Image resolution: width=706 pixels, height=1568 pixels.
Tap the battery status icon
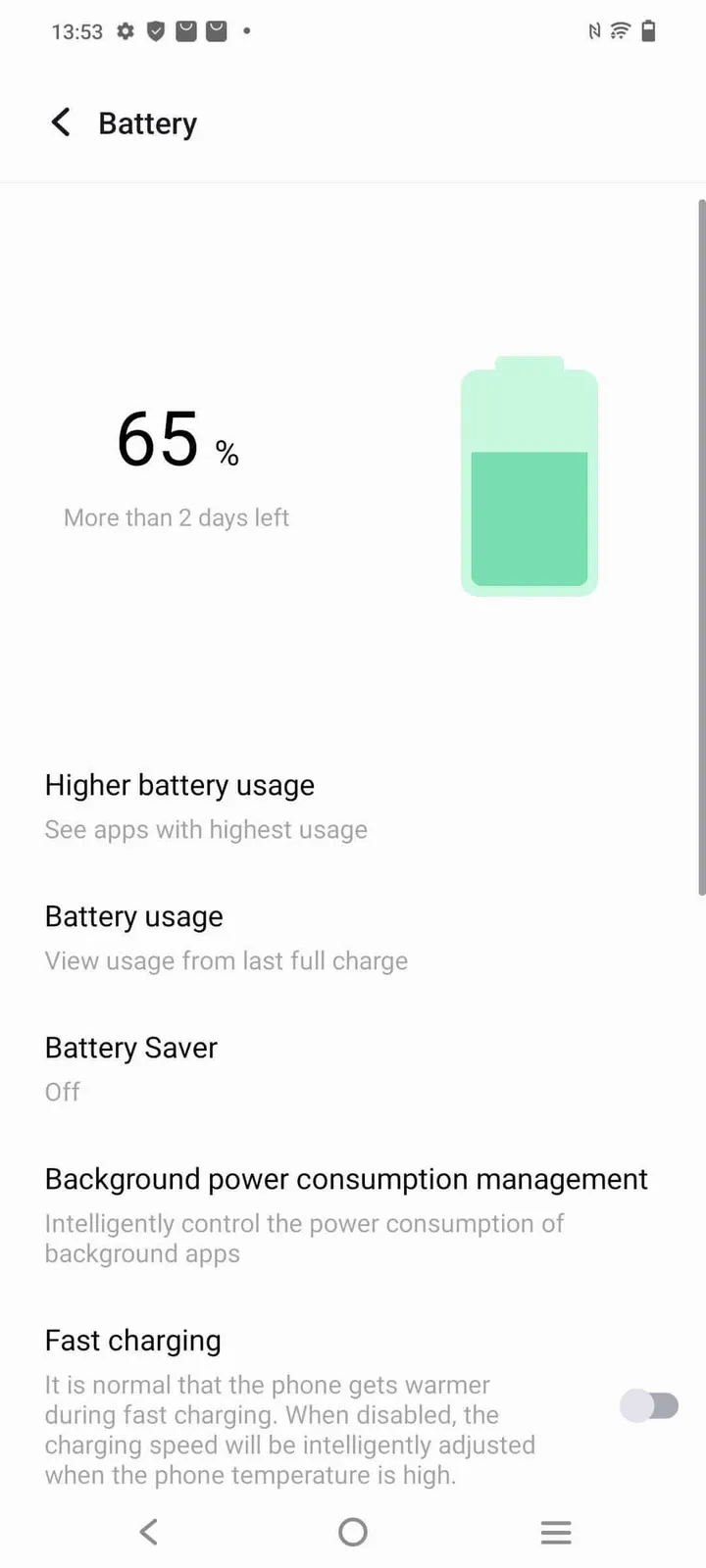tap(648, 30)
